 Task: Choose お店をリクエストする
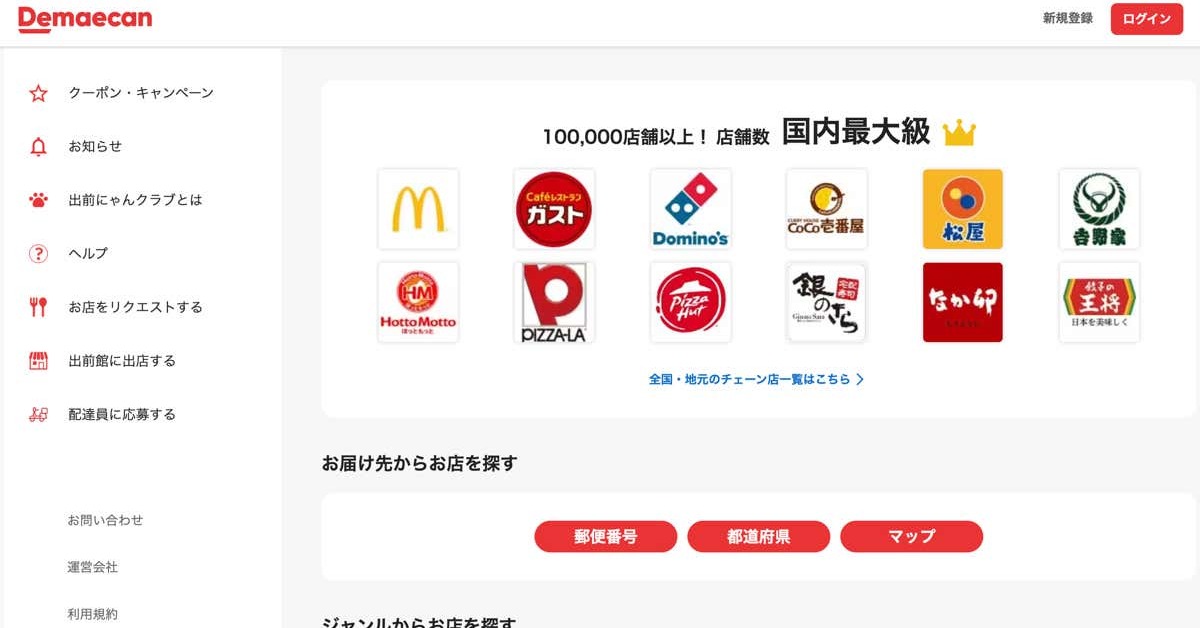[x=135, y=307]
